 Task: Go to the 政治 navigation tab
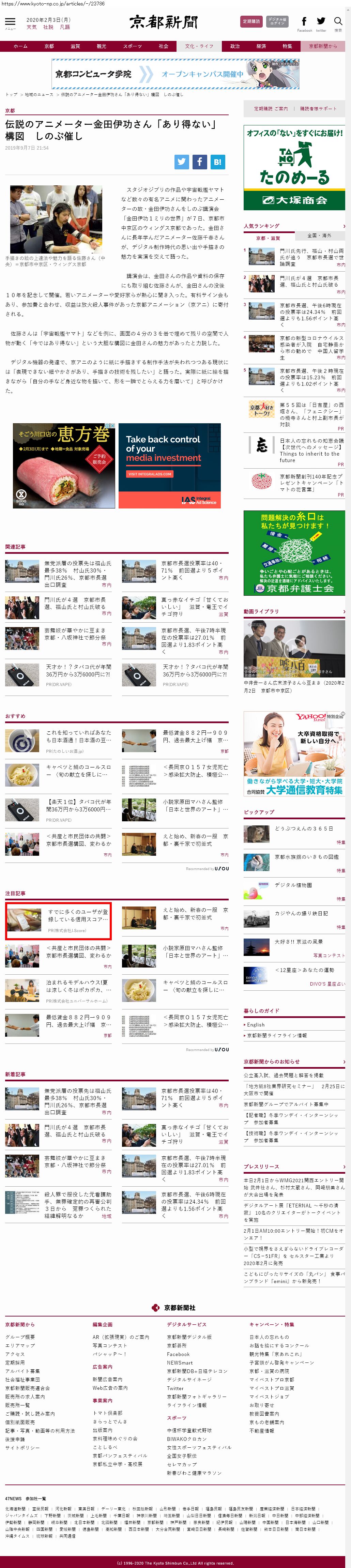[x=235, y=46]
